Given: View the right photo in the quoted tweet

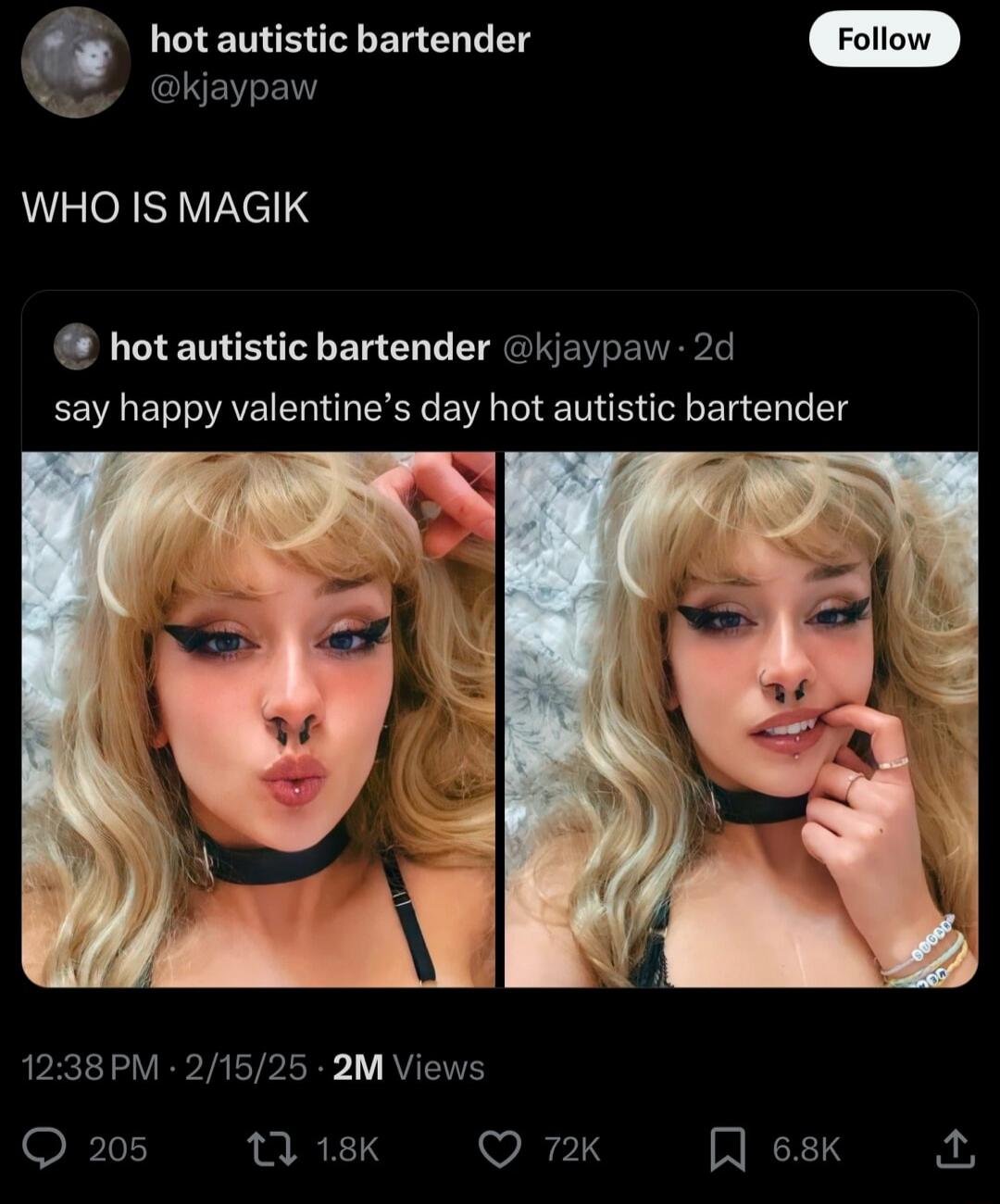Looking at the screenshot, I should 741,719.
